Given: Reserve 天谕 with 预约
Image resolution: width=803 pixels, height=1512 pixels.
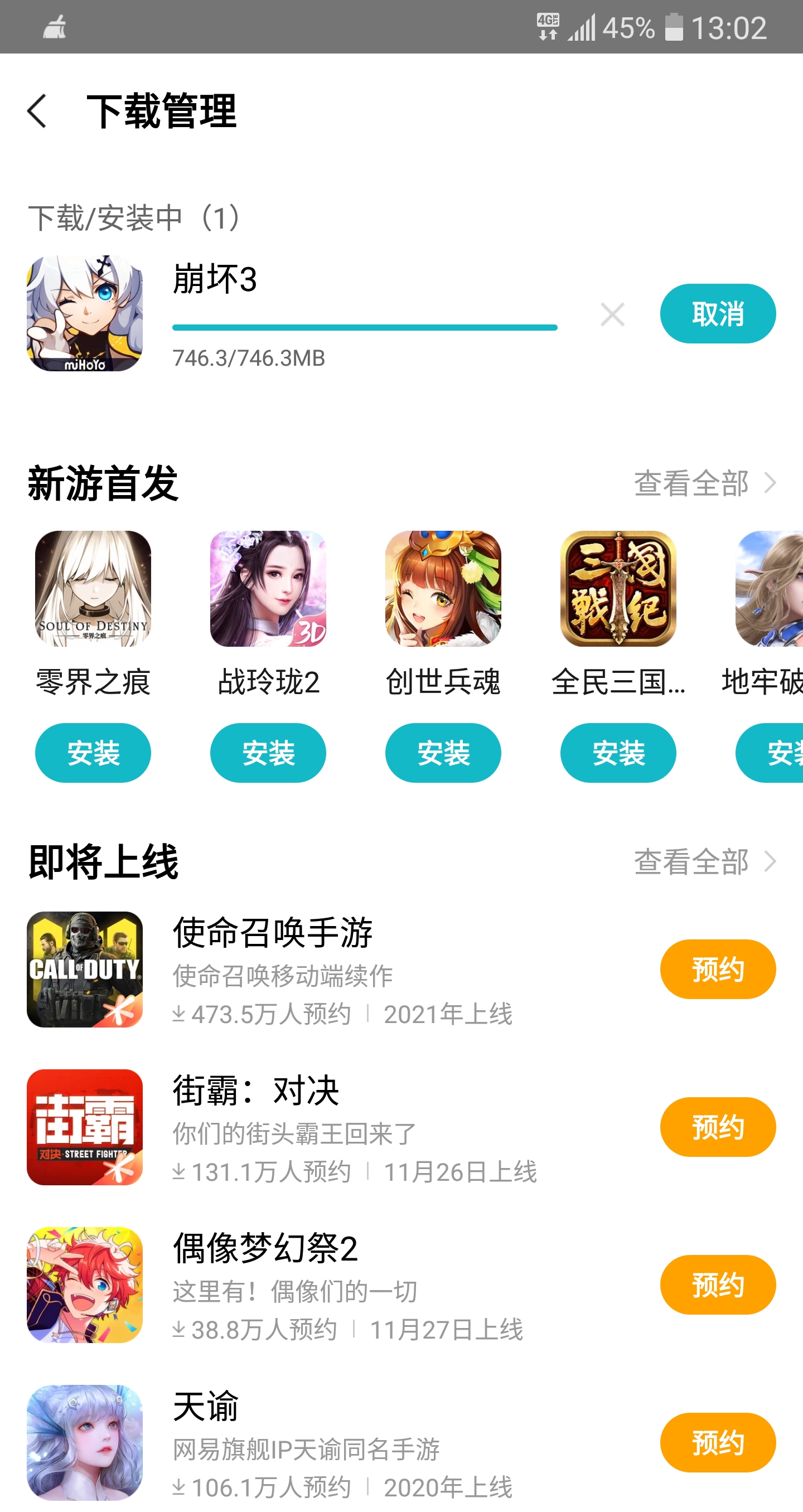Looking at the screenshot, I should 717,1443.
